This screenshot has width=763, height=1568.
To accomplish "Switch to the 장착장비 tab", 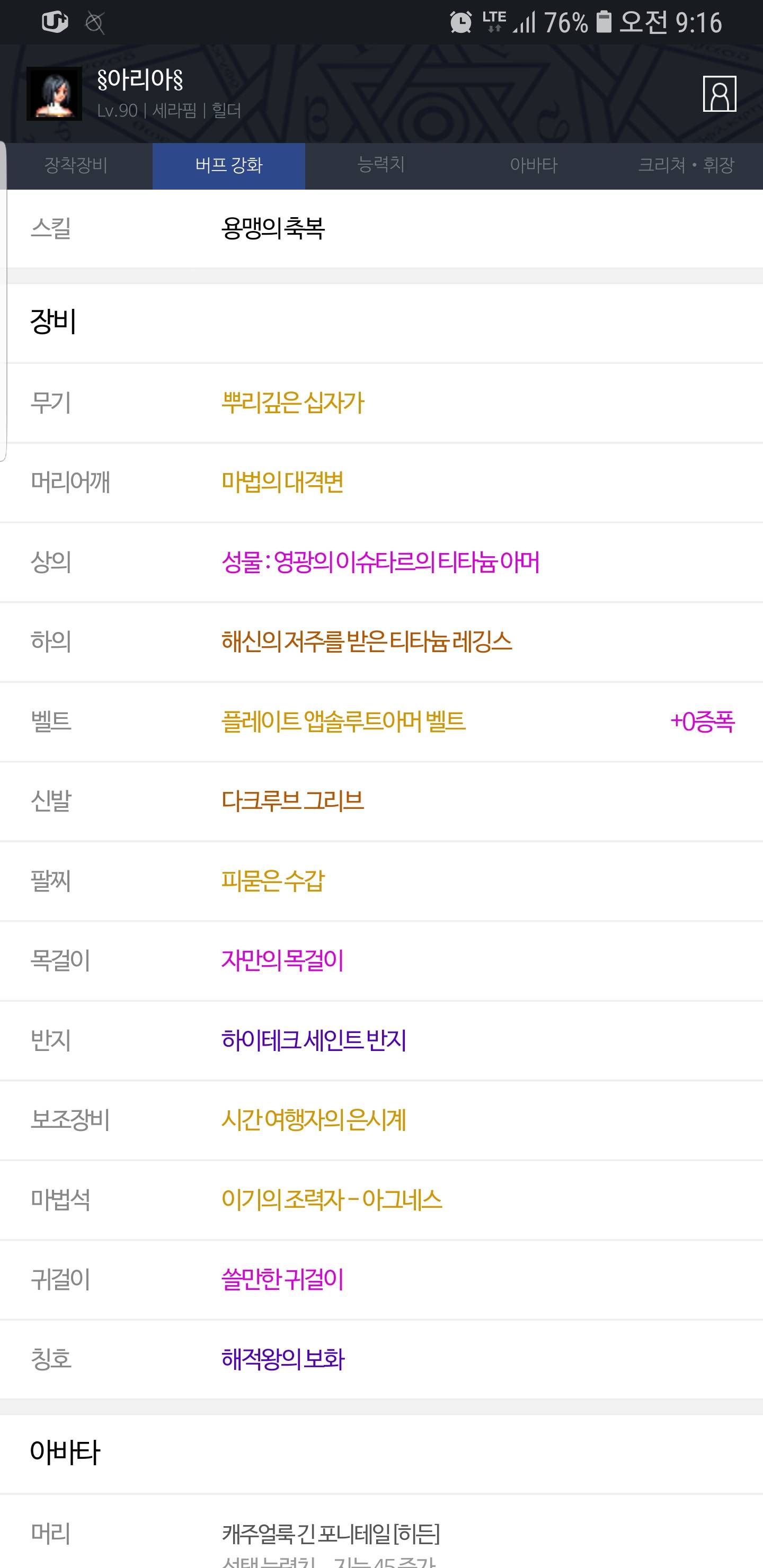I will pyautogui.click(x=76, y=166).
